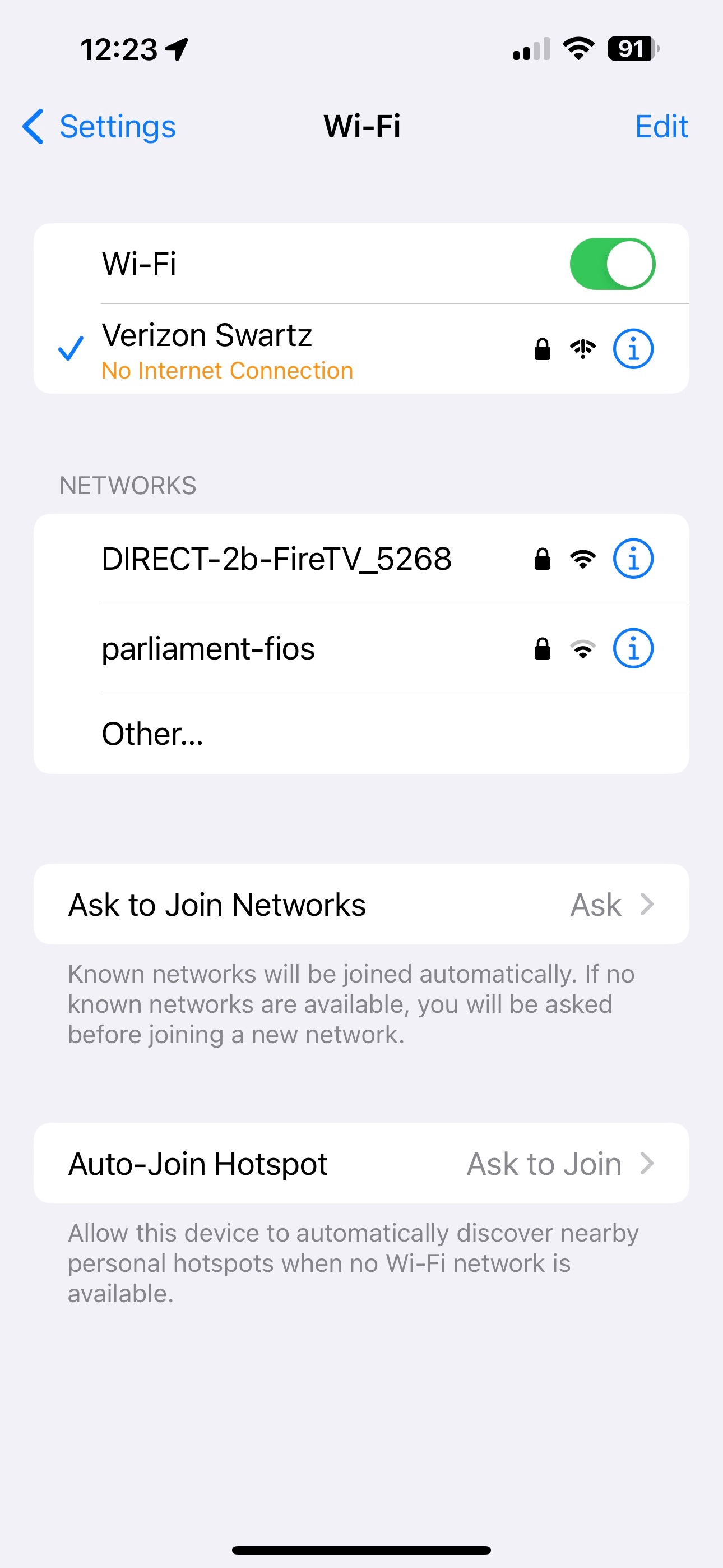Open Ask to Join Networks setting
Viewport: 723px width, 1568px height.
pyautogui.click(x=361, y=904)
